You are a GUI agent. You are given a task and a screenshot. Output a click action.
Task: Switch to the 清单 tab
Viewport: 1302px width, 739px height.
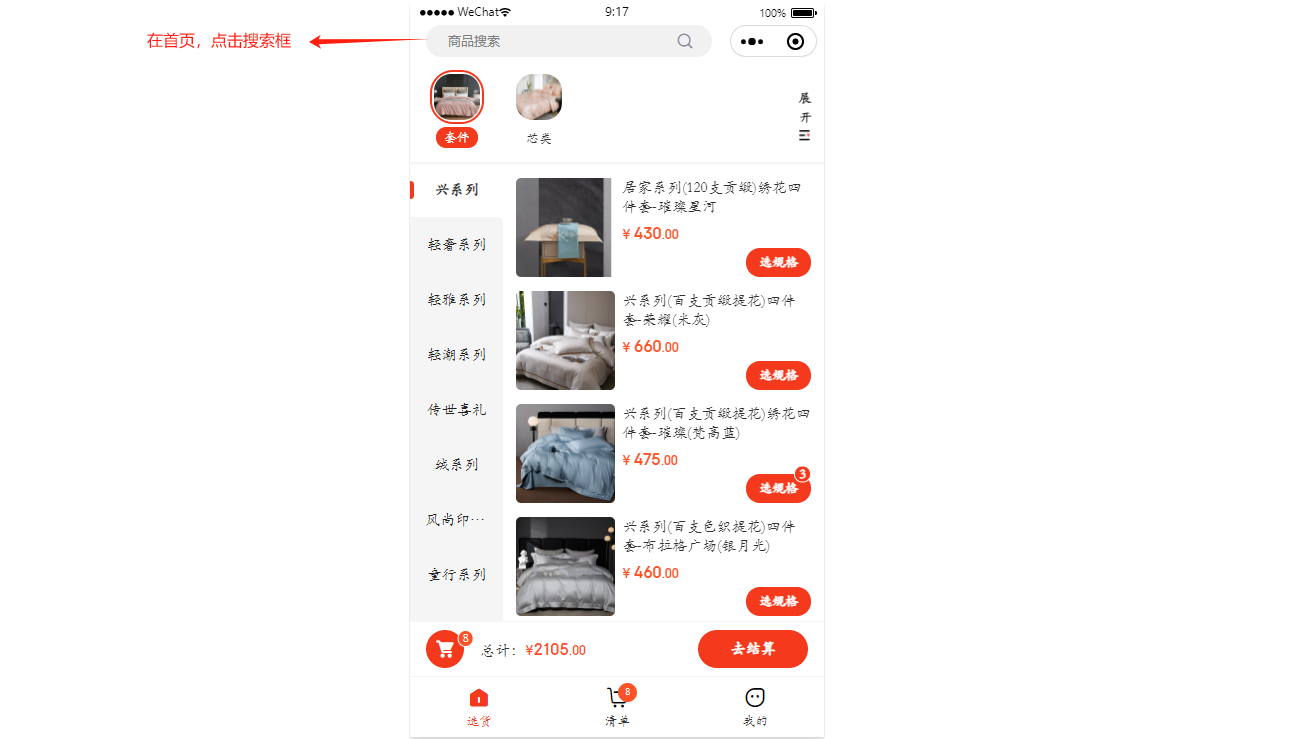pos(617,706)
